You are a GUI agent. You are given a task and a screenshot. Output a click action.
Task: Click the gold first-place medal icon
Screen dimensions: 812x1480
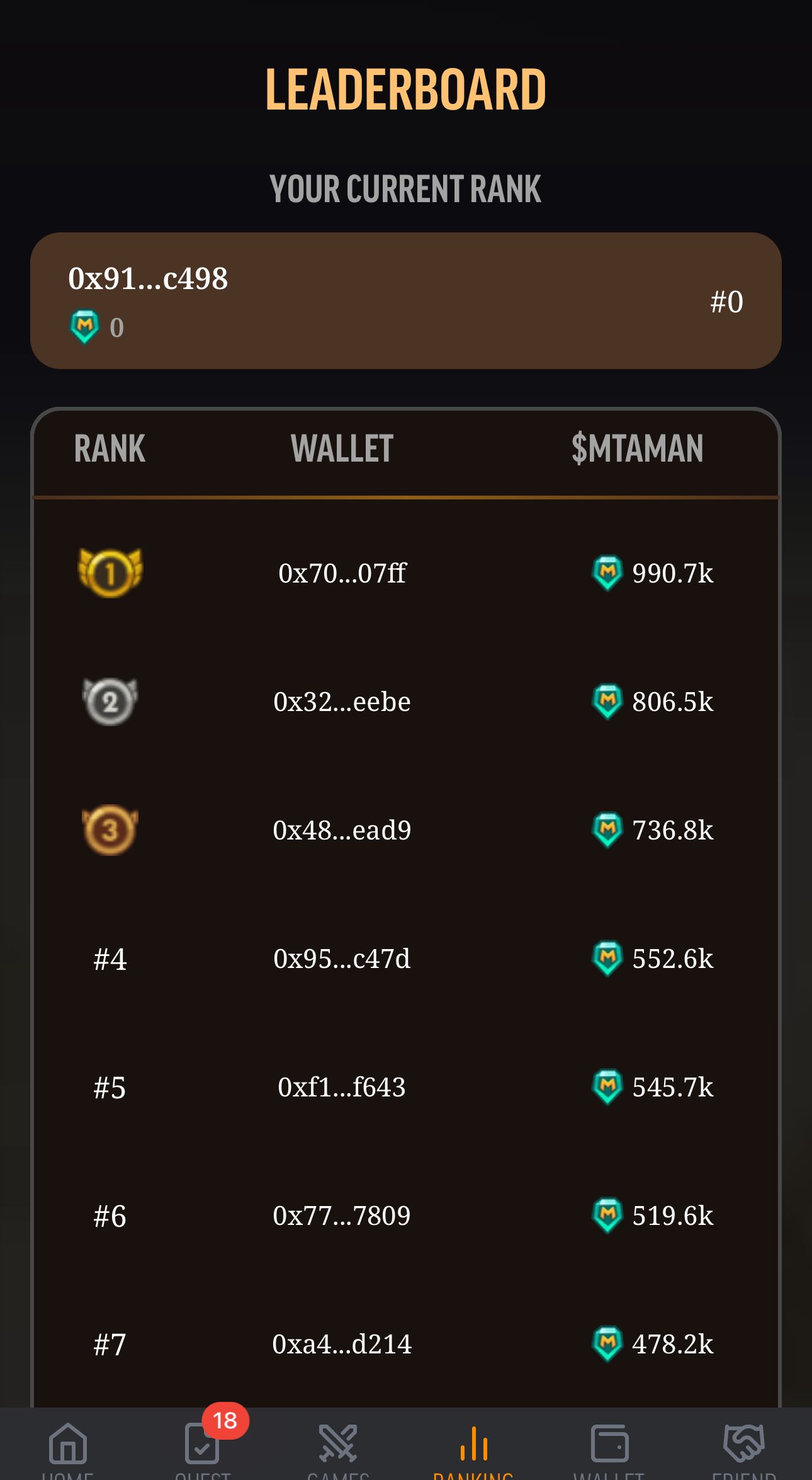[x=110, y=573]
